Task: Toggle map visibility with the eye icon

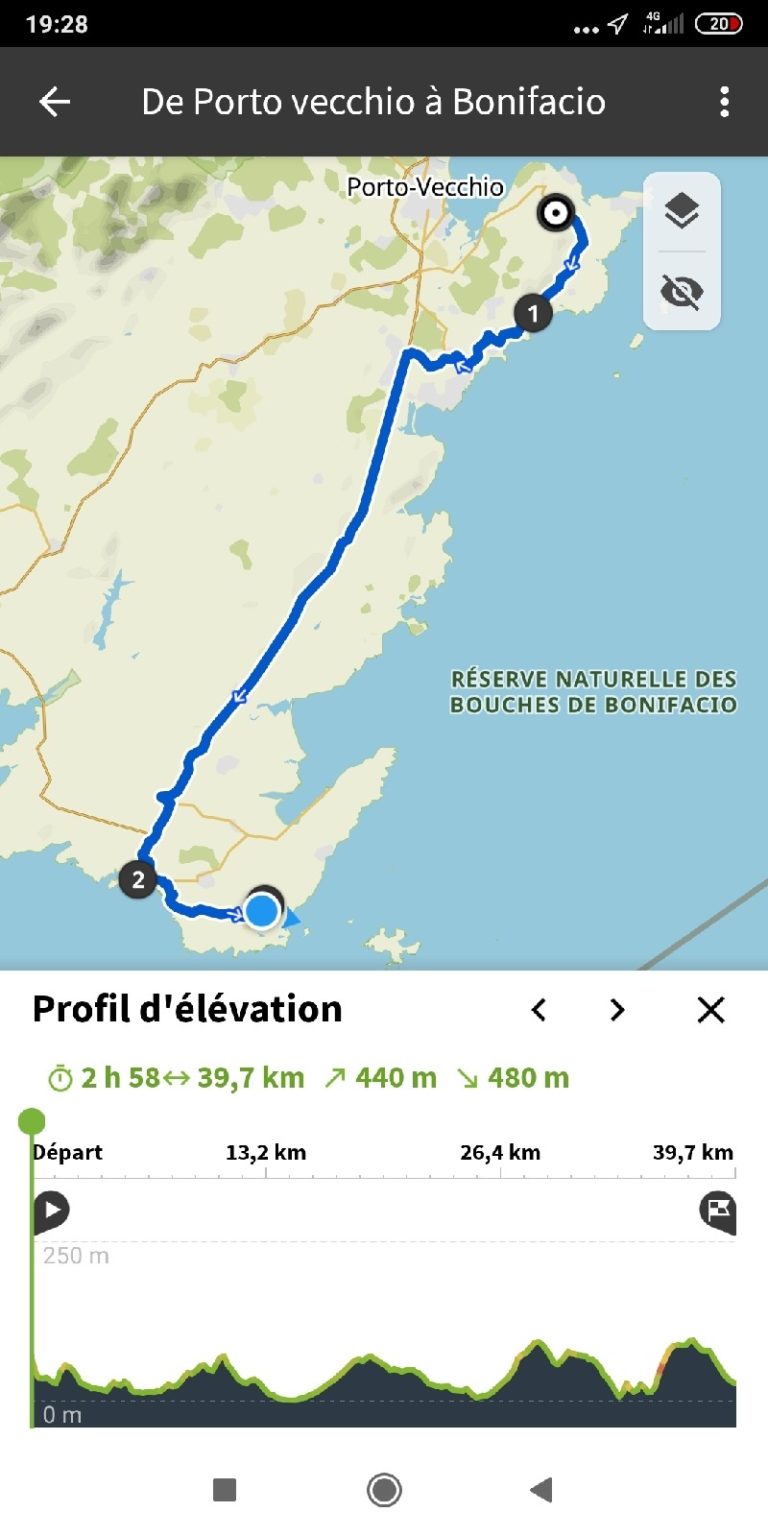Action: [x=681, y=291]
